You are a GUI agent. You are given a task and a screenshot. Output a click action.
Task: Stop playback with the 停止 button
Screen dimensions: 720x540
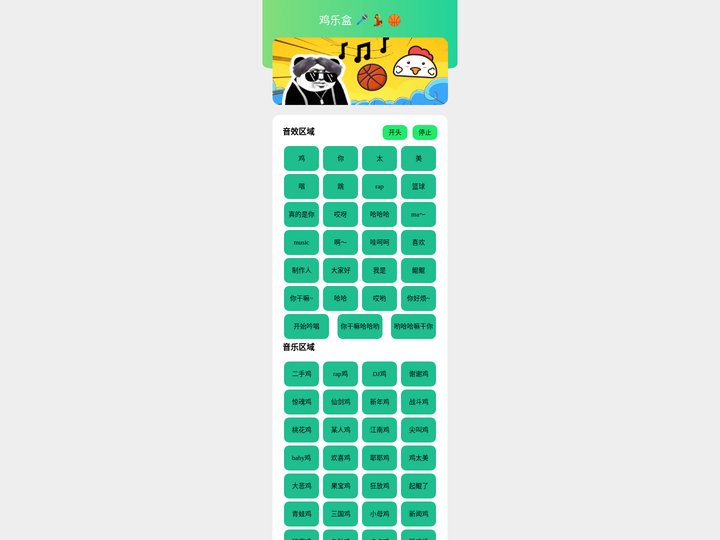(x=424, y=132)
